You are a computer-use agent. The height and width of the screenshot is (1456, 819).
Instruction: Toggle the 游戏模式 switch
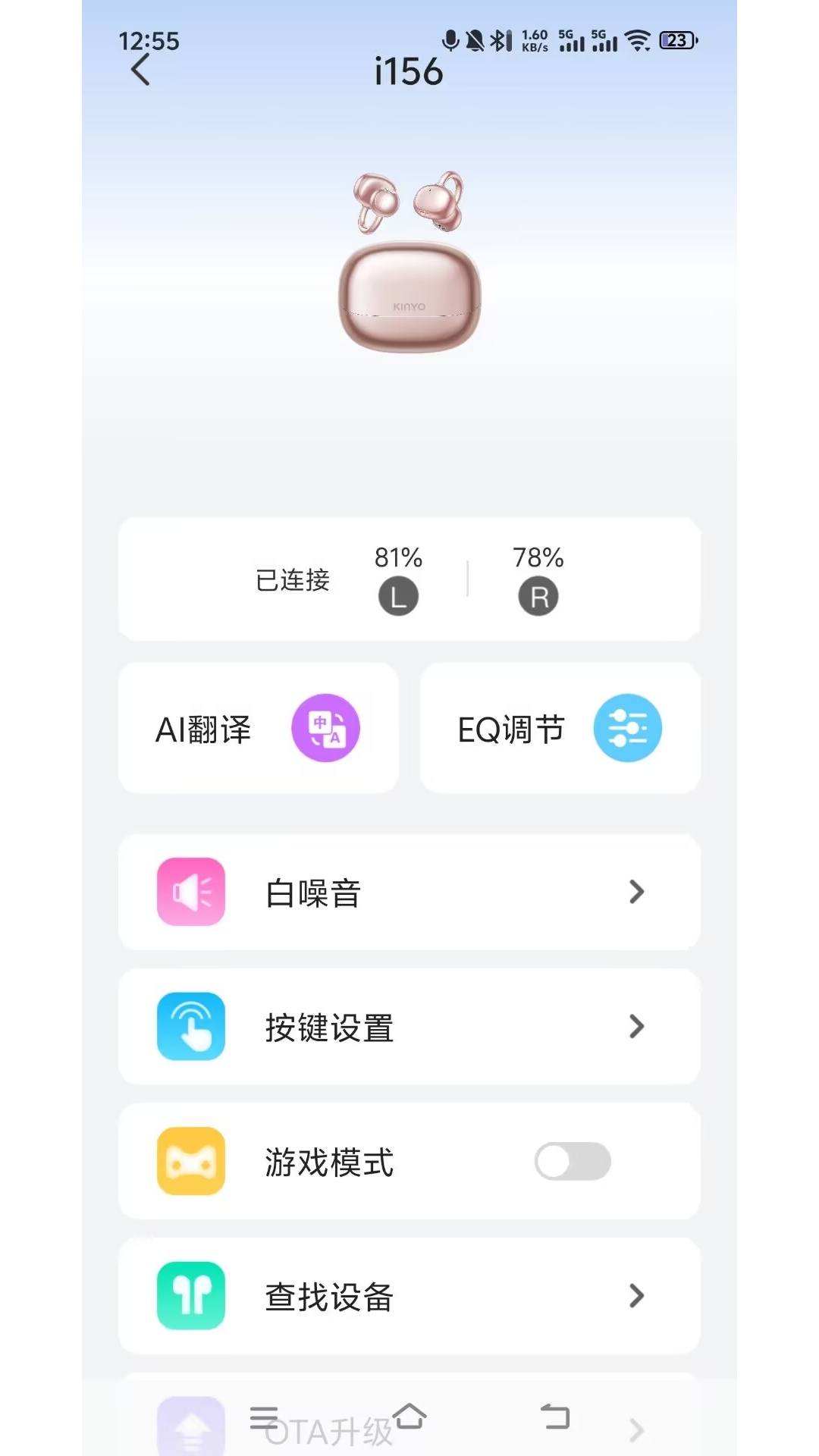coord(573,1162)
